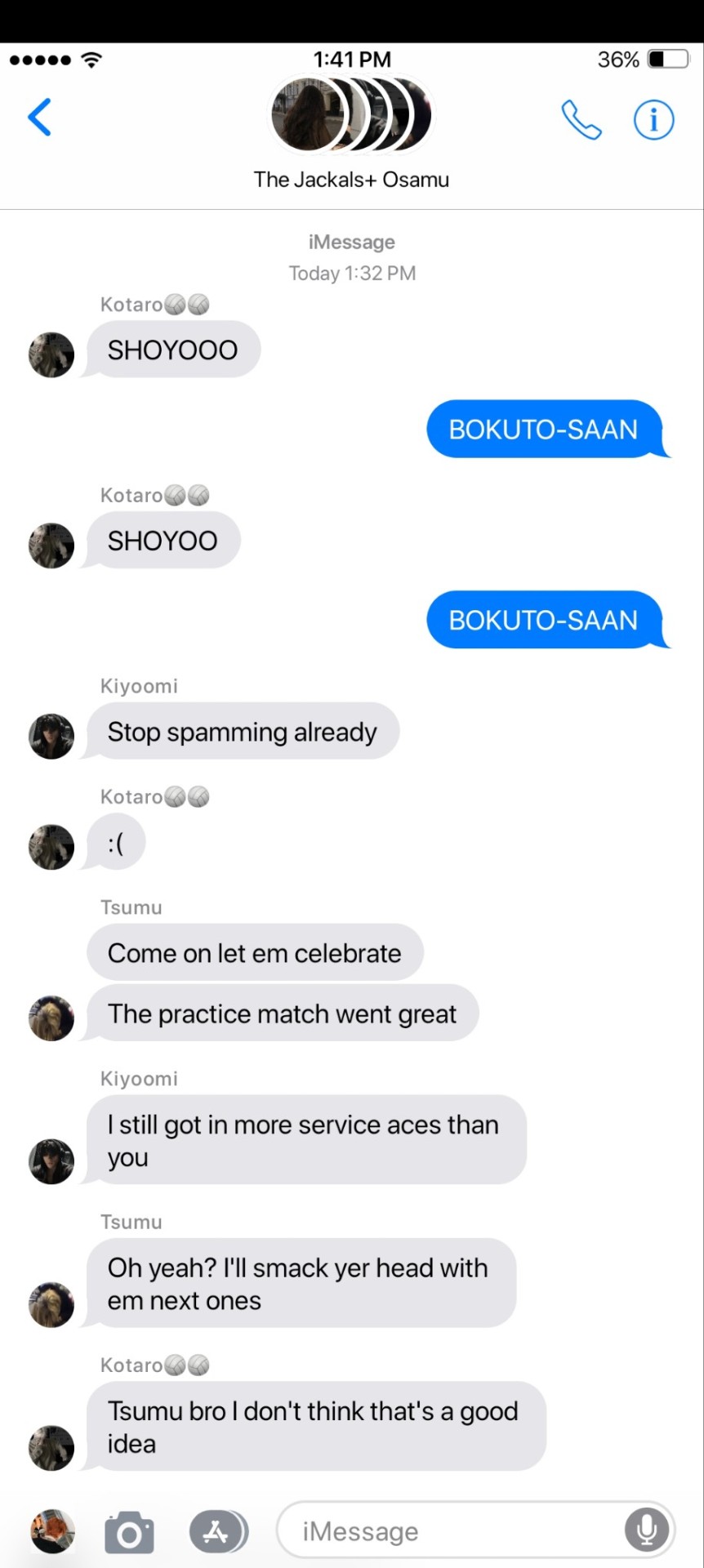
Task: Open The Jackals+ Osamu group header
Action: (x=351, y=135)
